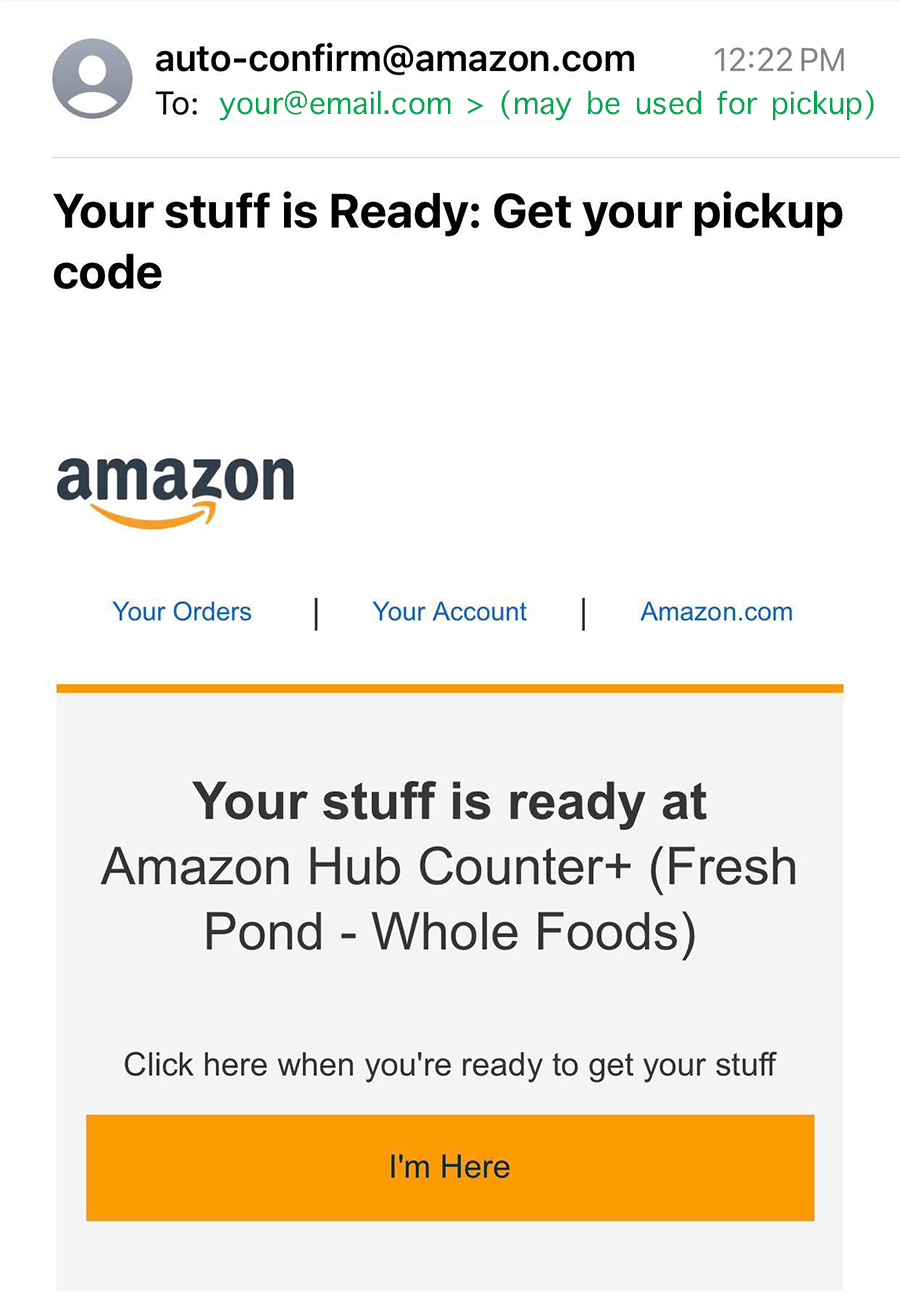Viewport: 900px width, 1314px height.
Task: View sender auto-confirm@amazon.com details
Action: pyautogui.click(x=395, y=59)
